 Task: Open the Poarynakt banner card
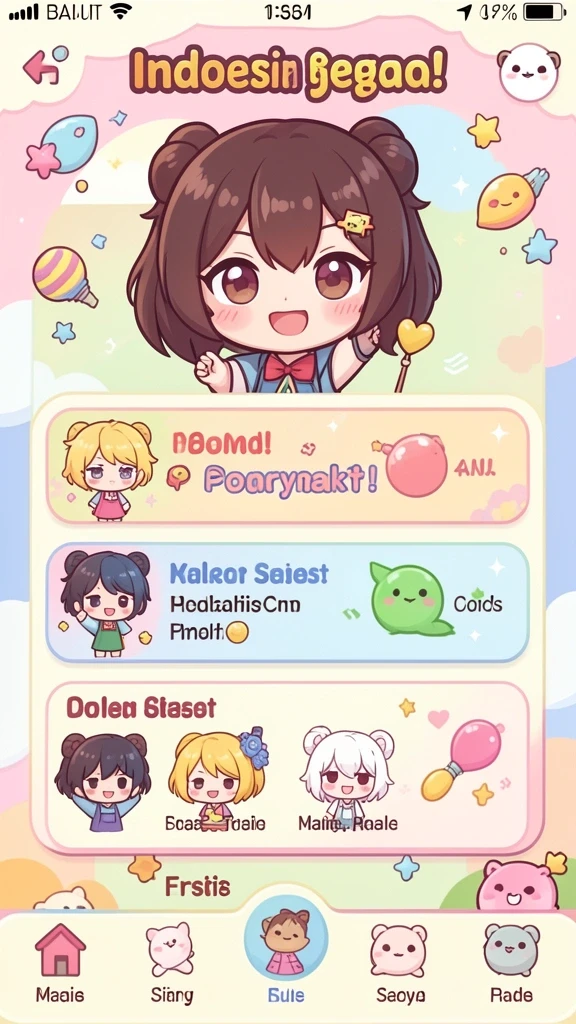(287, 466)
